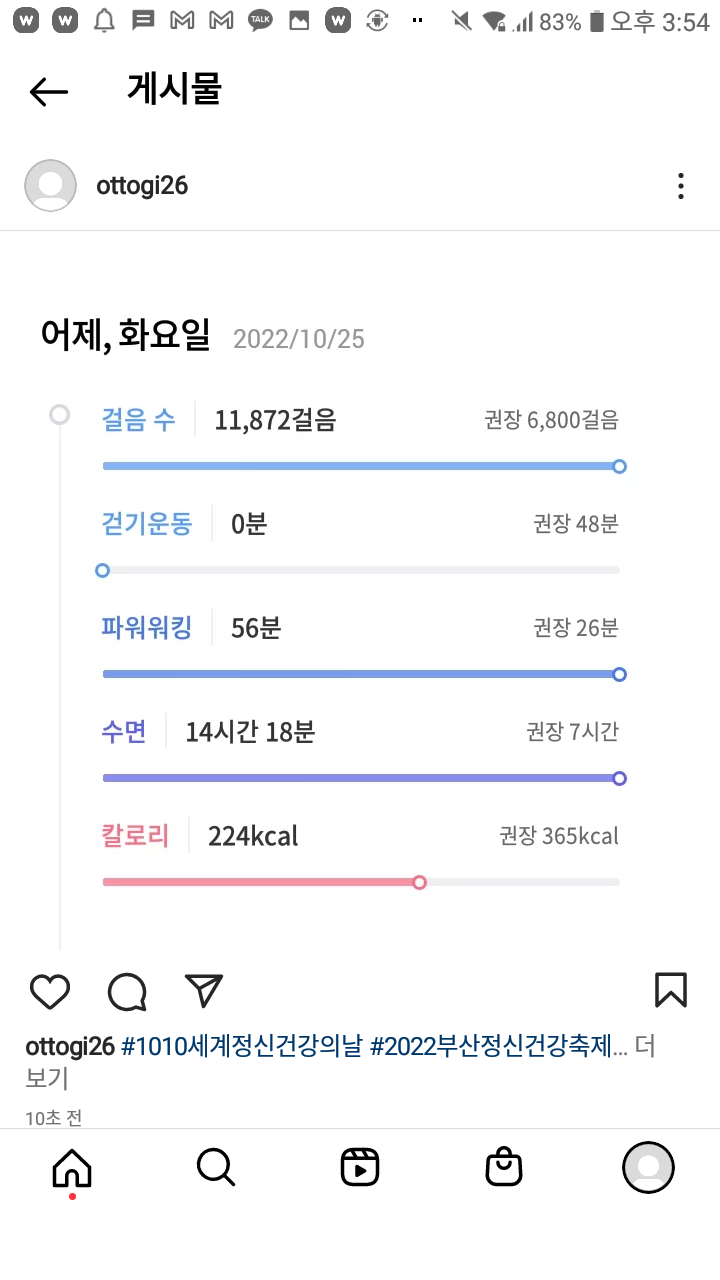
Task: Open comments on this post
Action: [127, 991]
